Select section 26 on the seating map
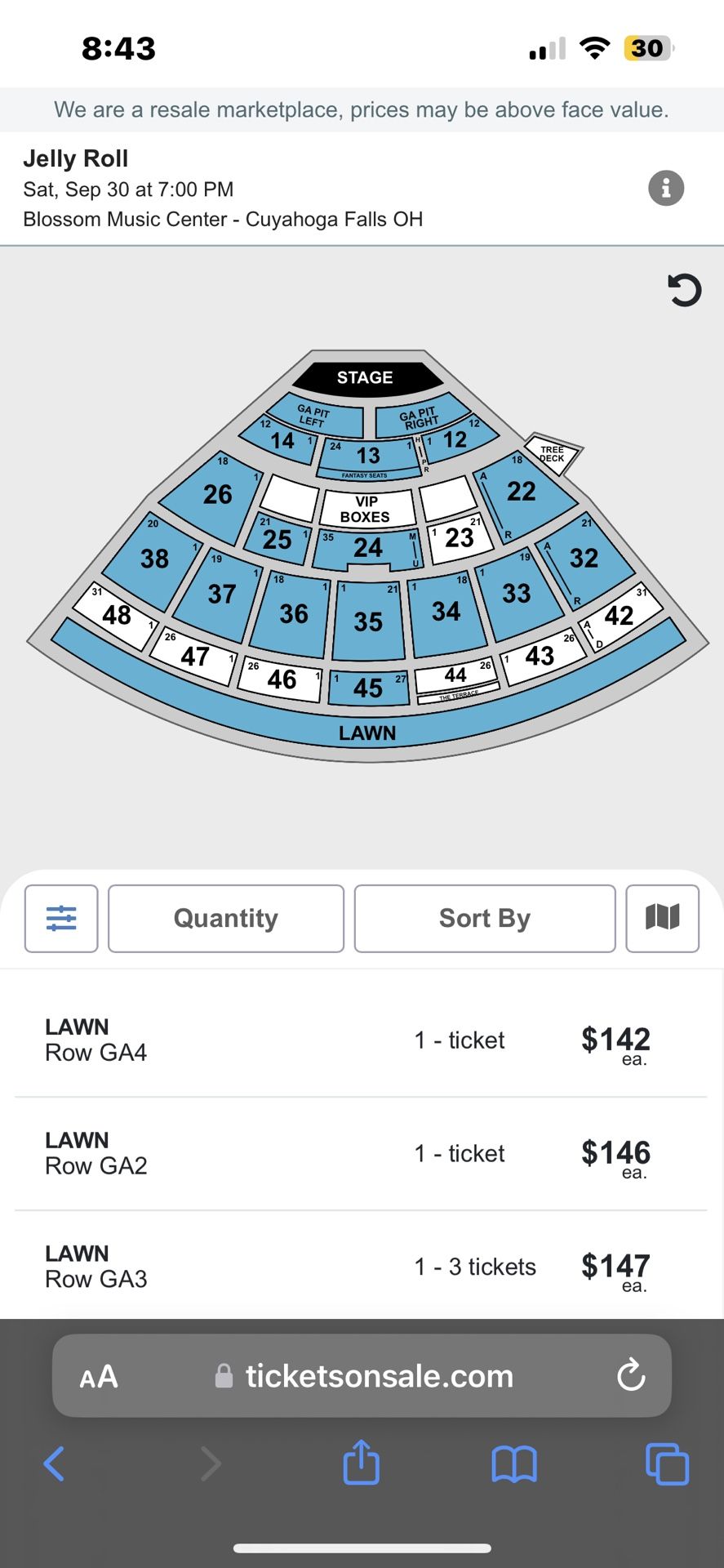Image resolution: width=724 pixels, height=1568 pixels. pyautogui.click(x=215, y=495)
